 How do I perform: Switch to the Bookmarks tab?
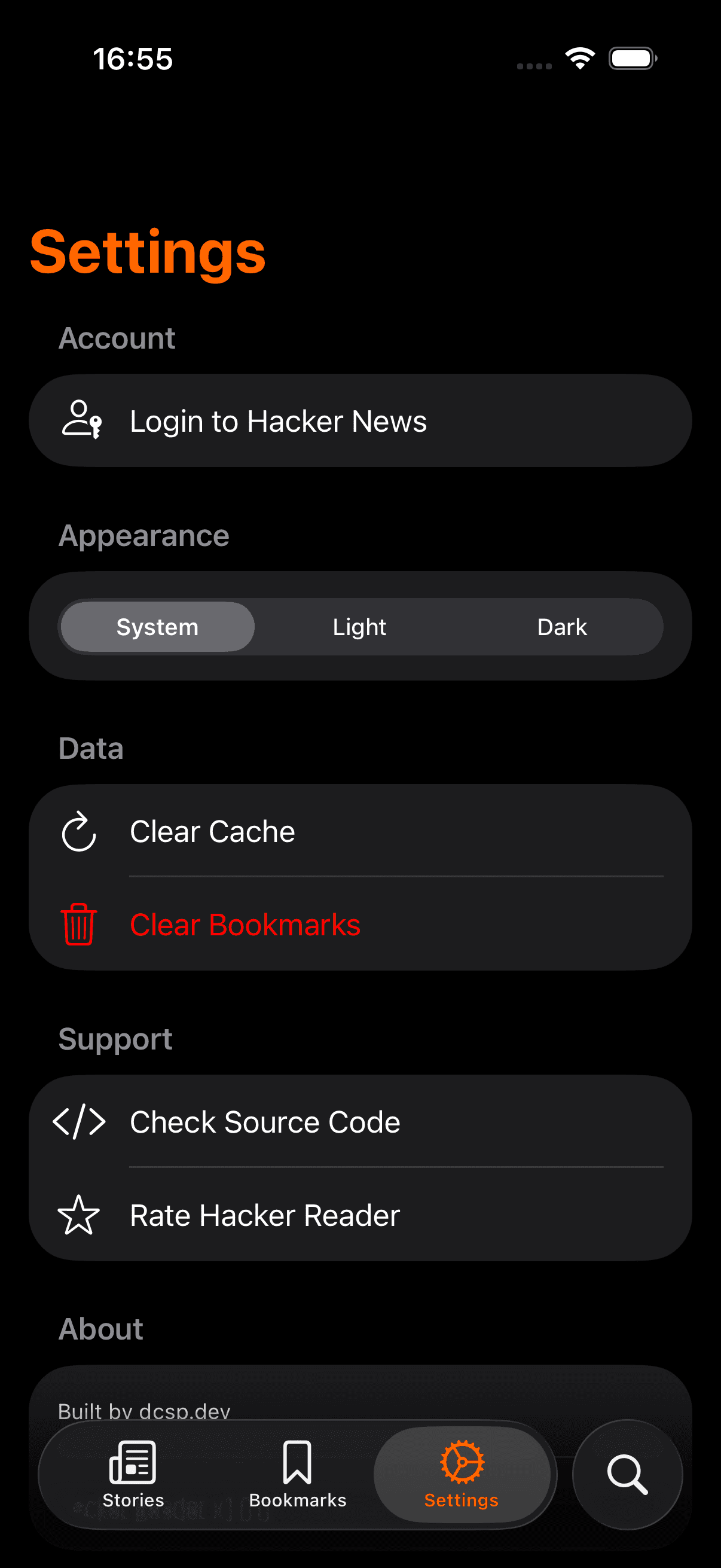tap(298, 1474)
